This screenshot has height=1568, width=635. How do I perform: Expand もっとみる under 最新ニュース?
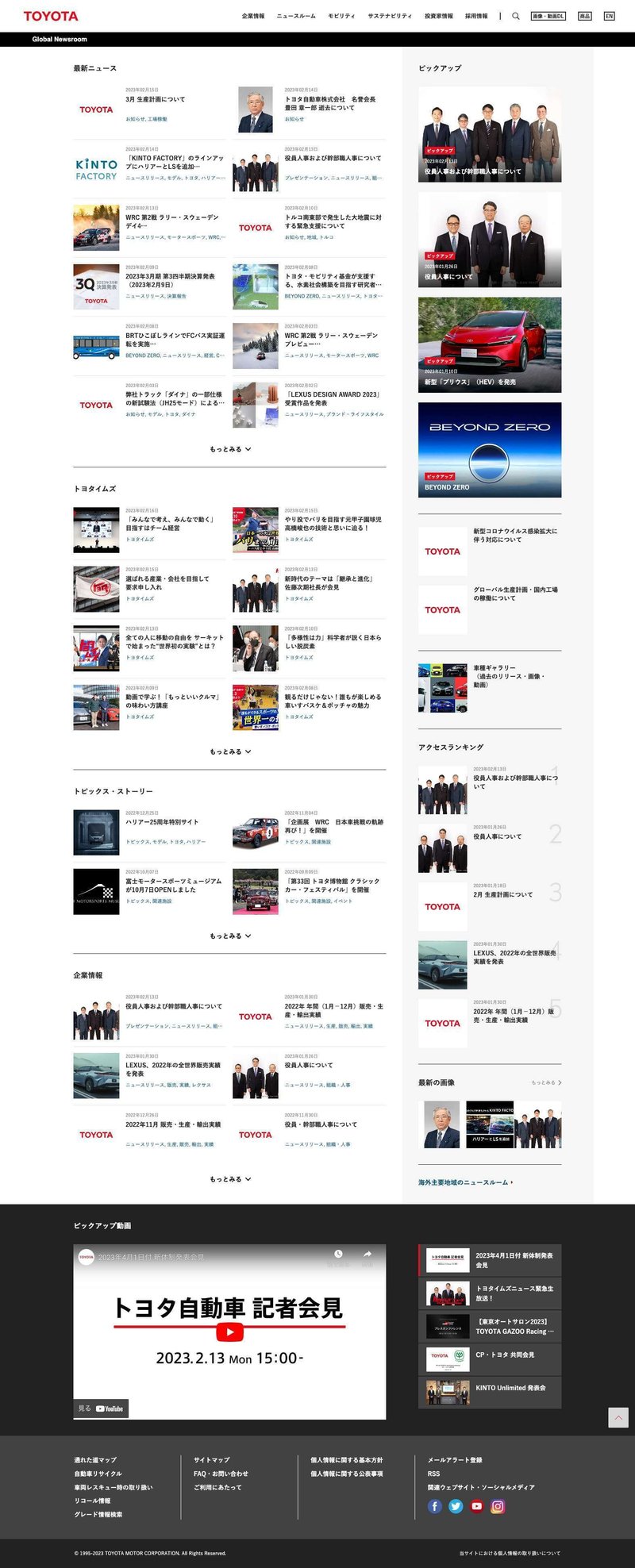click(230, 449)
